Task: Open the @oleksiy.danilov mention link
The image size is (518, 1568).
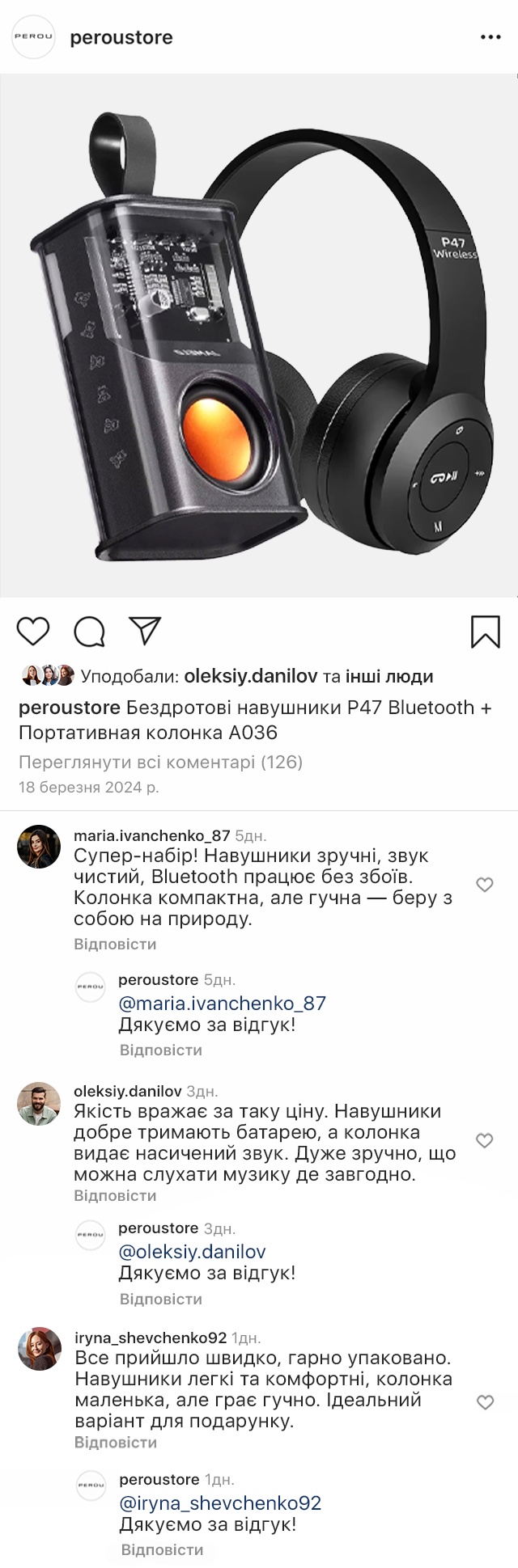Action: (x=193, y=1252)
